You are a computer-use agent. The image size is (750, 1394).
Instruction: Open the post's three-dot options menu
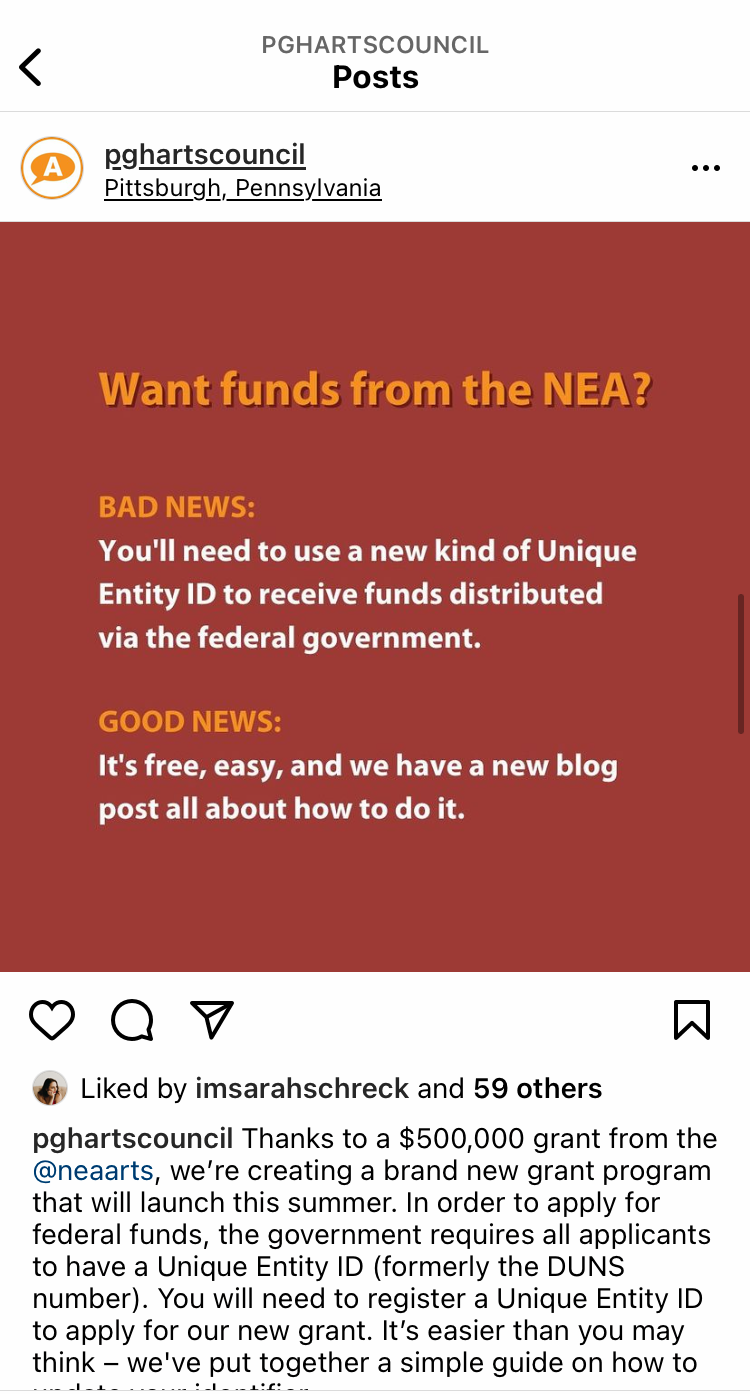coord(706,168)
